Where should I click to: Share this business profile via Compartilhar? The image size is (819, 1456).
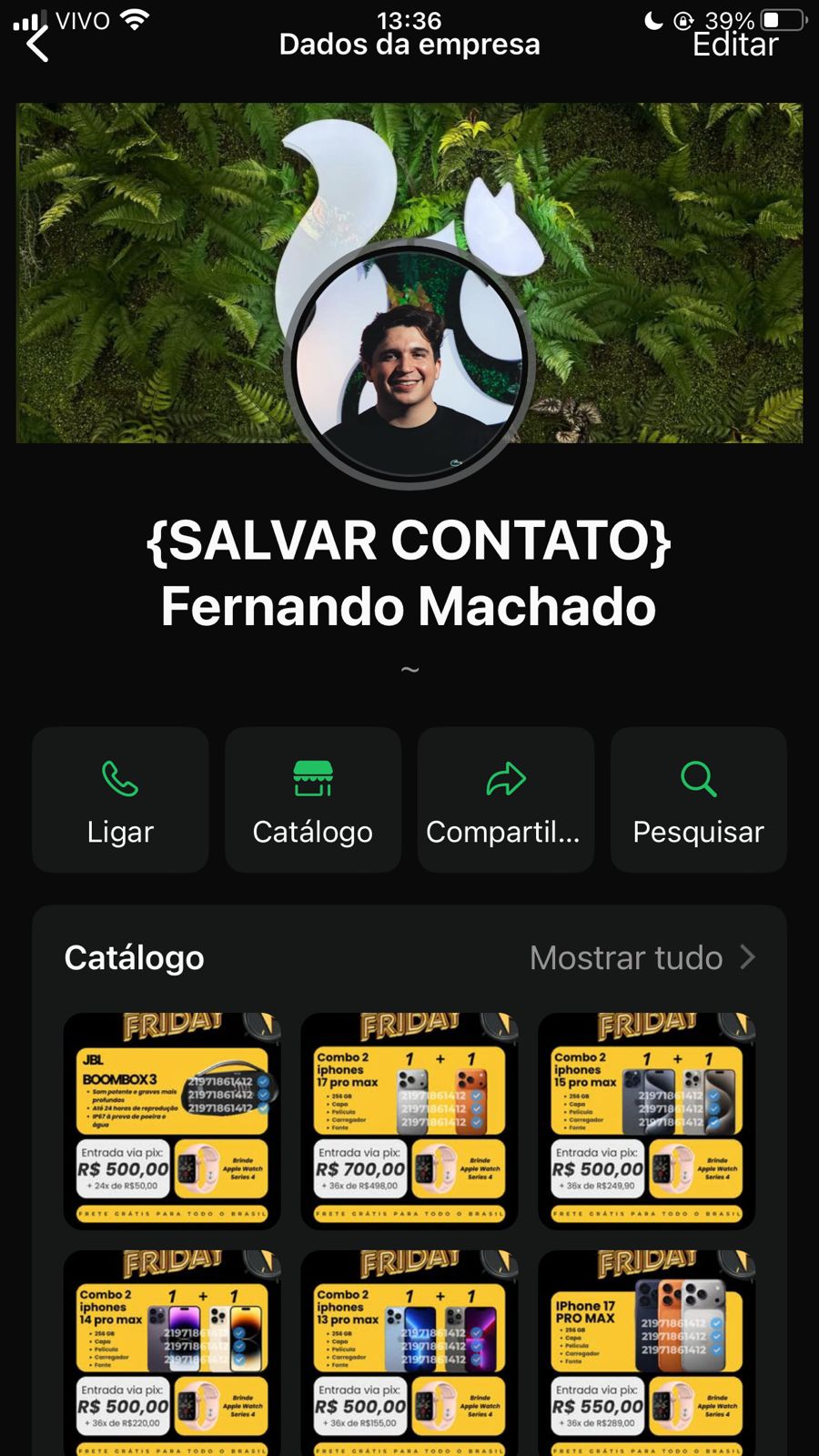(506, 800)
